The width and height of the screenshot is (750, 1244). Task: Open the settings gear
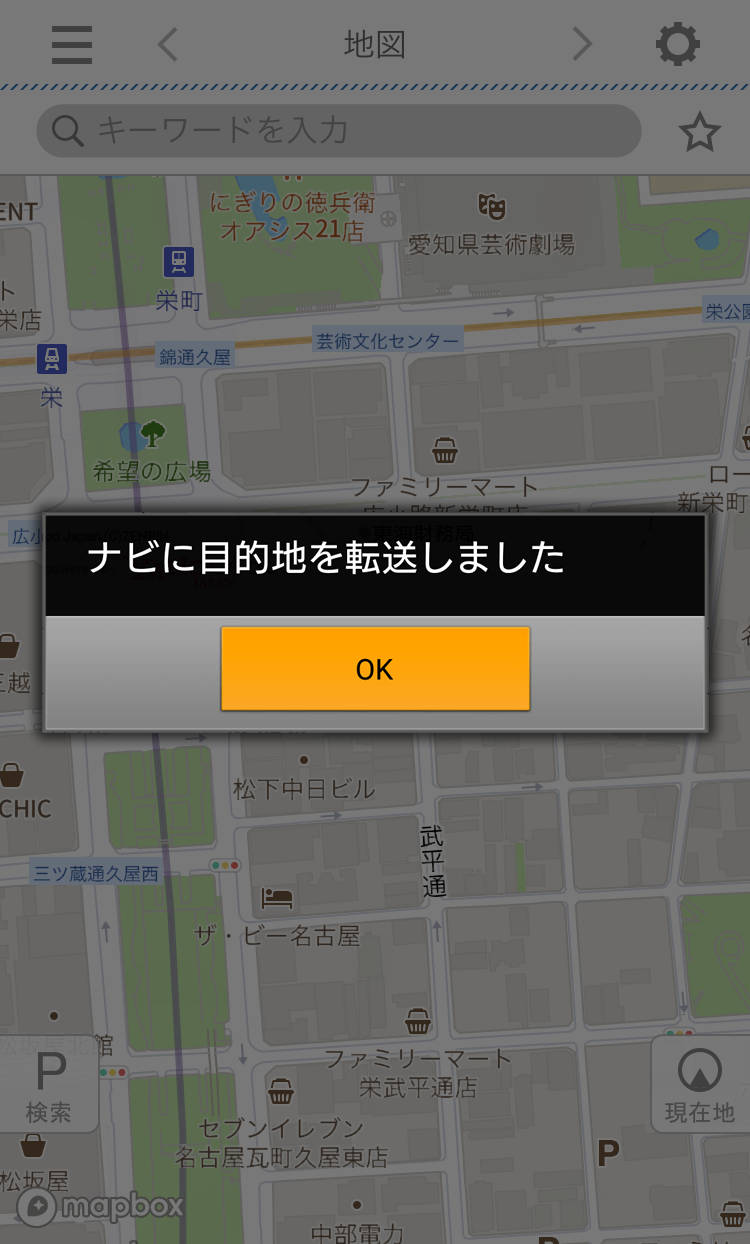click(677, 45)
